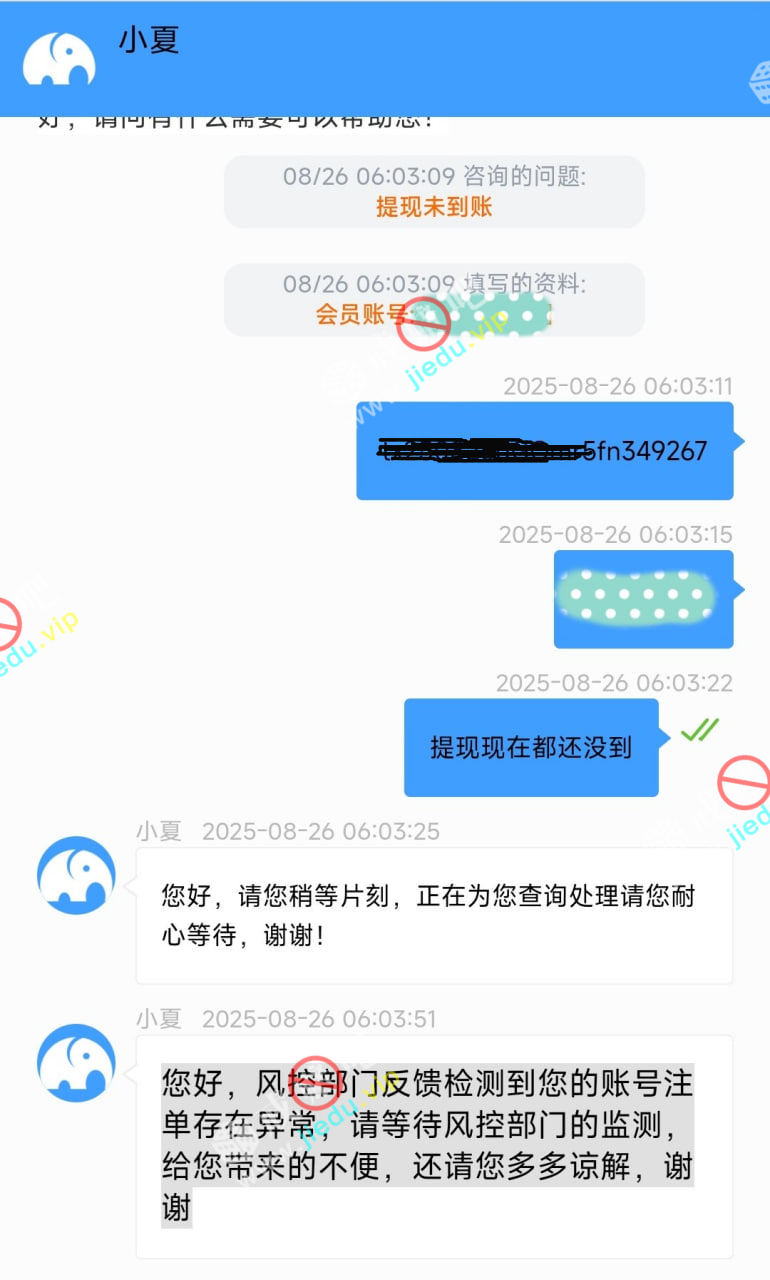This screenshot has width=770, height=1280.
Task: Tap 小夏's avatar beside the 请您稍等片刻 message
Action: click(x=76, y=875)
